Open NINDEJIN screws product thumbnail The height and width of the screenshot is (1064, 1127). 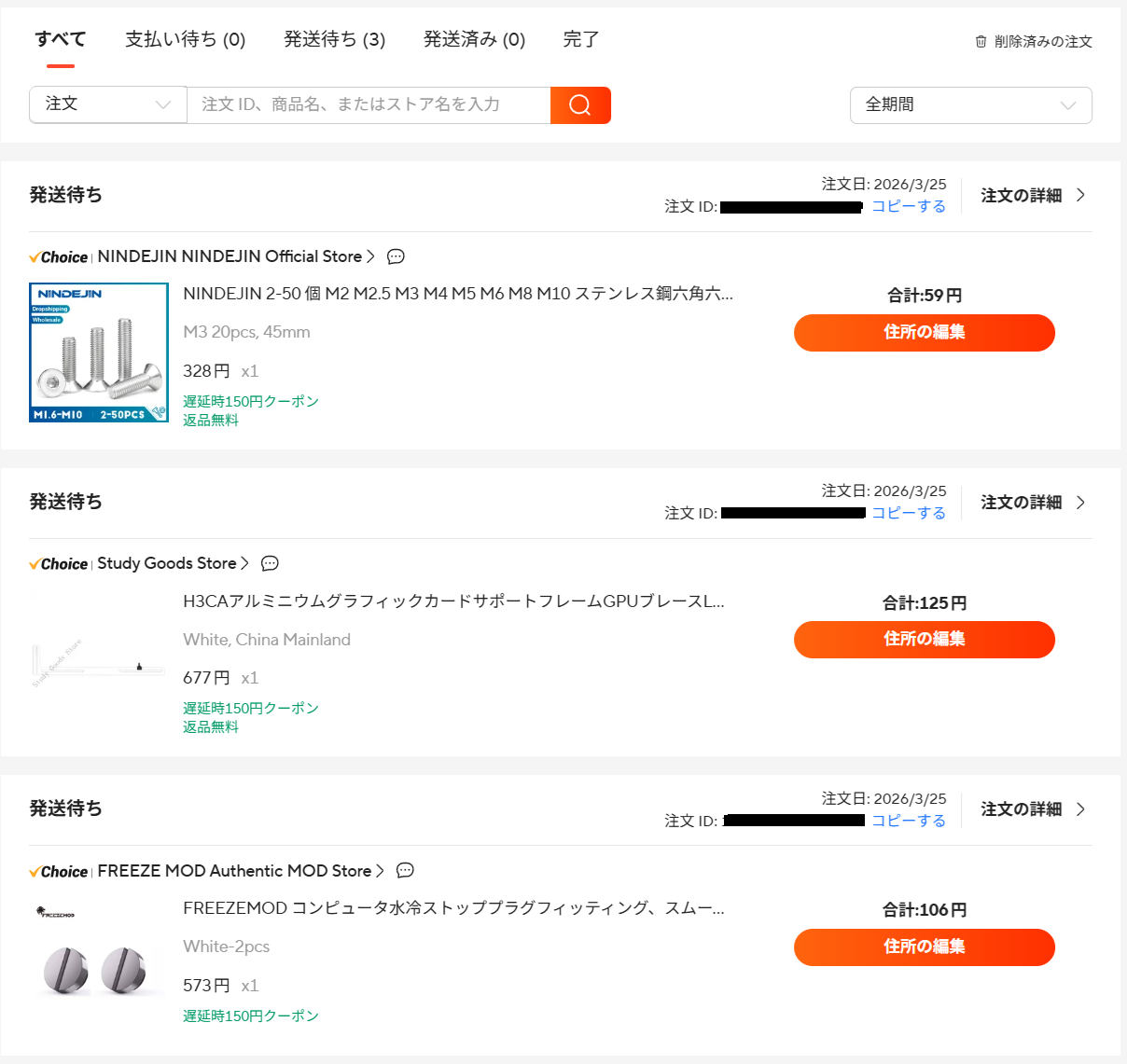[x=99, y=352]
